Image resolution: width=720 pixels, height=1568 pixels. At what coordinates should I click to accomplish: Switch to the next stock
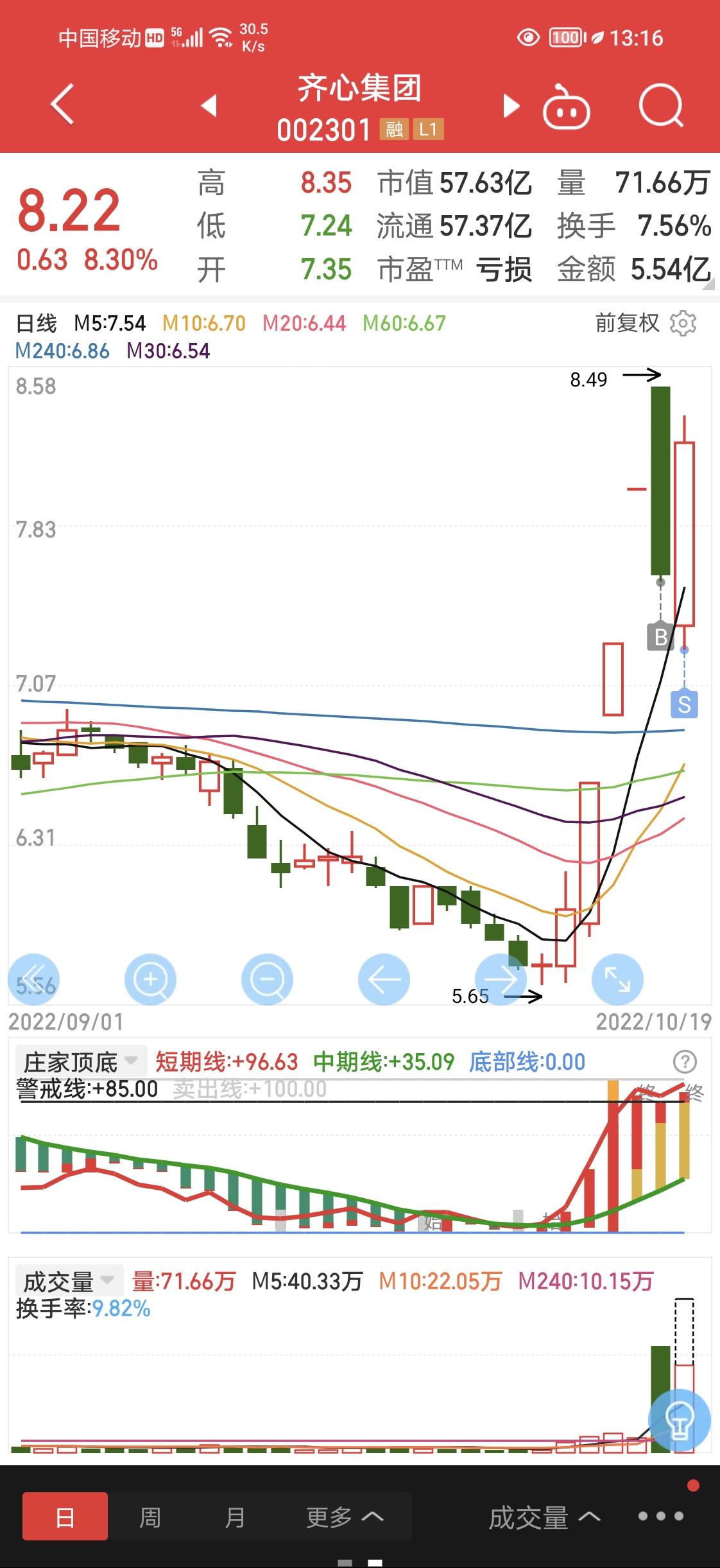tap(511, 106)
